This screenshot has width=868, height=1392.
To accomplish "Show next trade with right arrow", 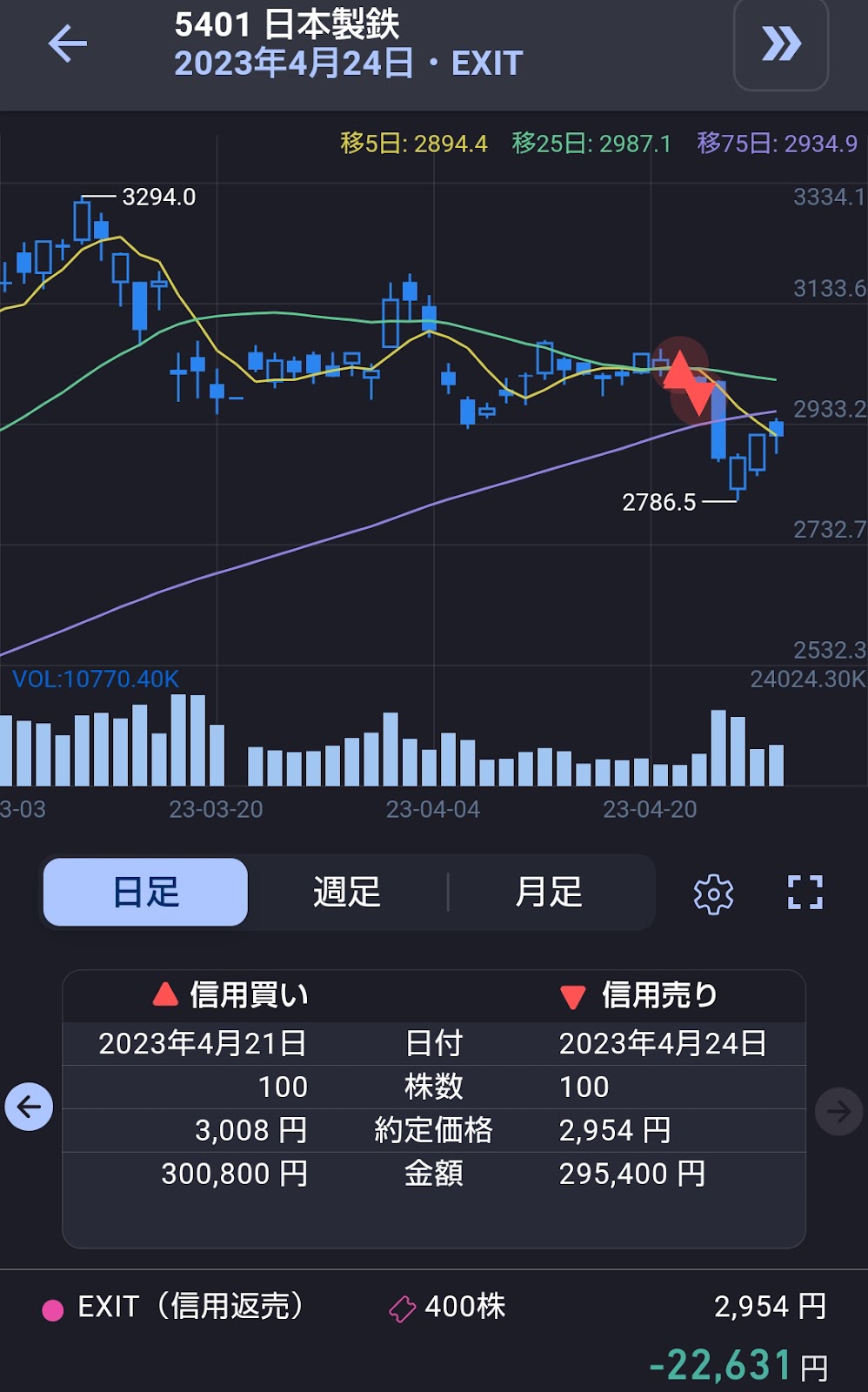I will coord(838,1110).
